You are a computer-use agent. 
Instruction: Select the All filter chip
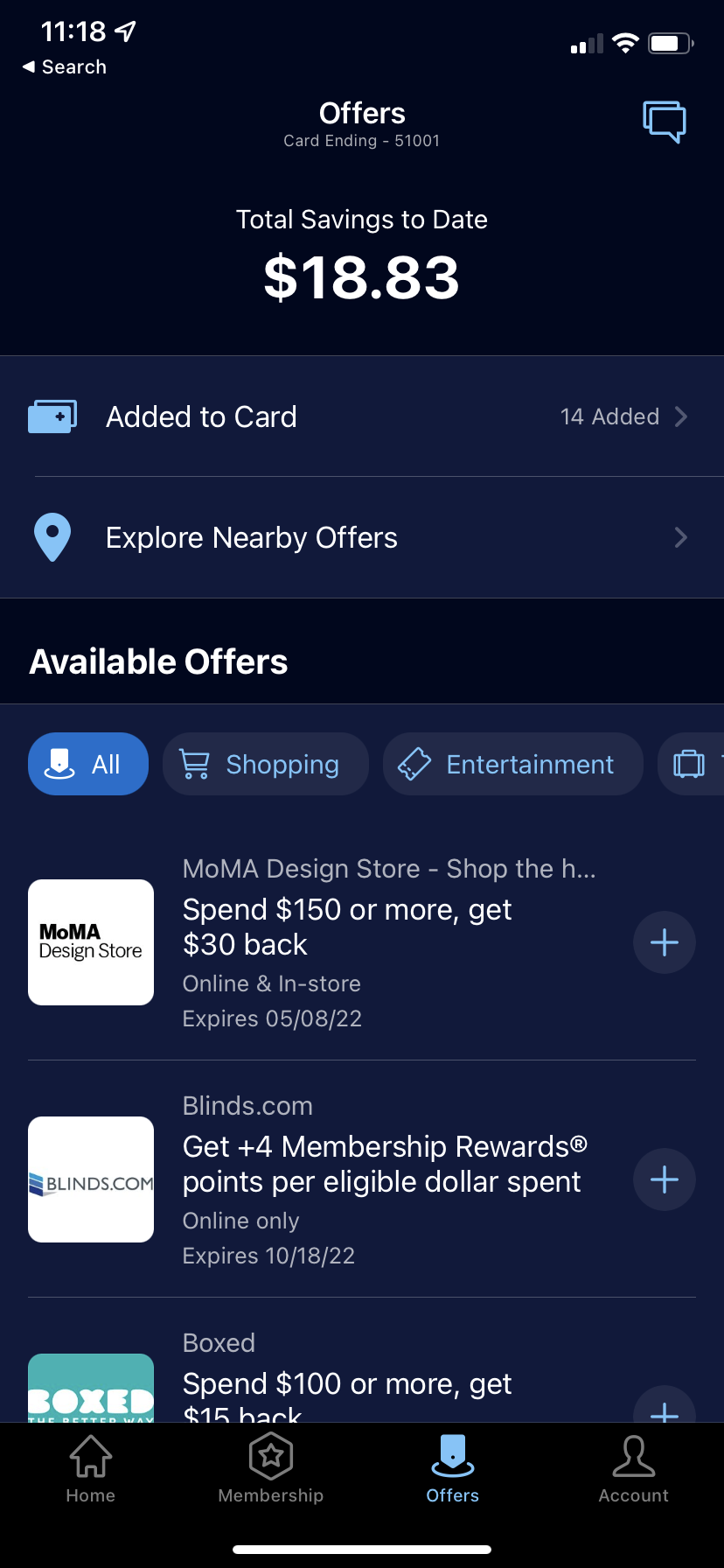pyautogui.click(x=88, y=764)
